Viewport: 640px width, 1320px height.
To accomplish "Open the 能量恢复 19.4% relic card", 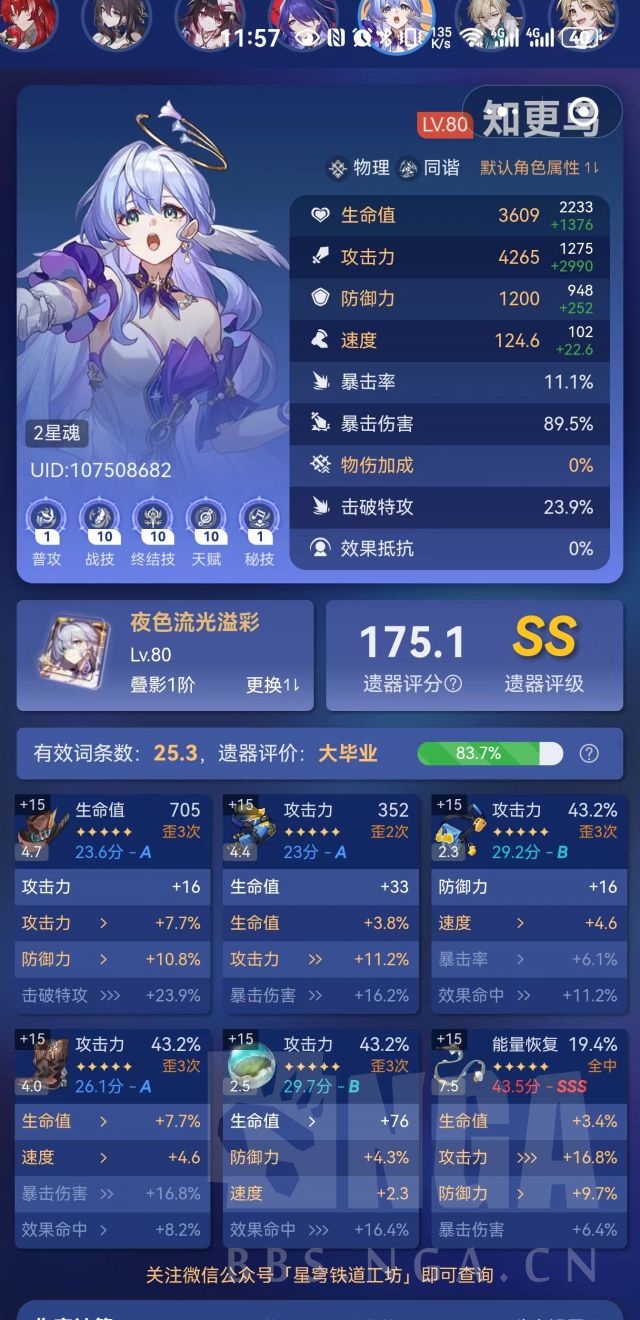I will [528, 1138].
